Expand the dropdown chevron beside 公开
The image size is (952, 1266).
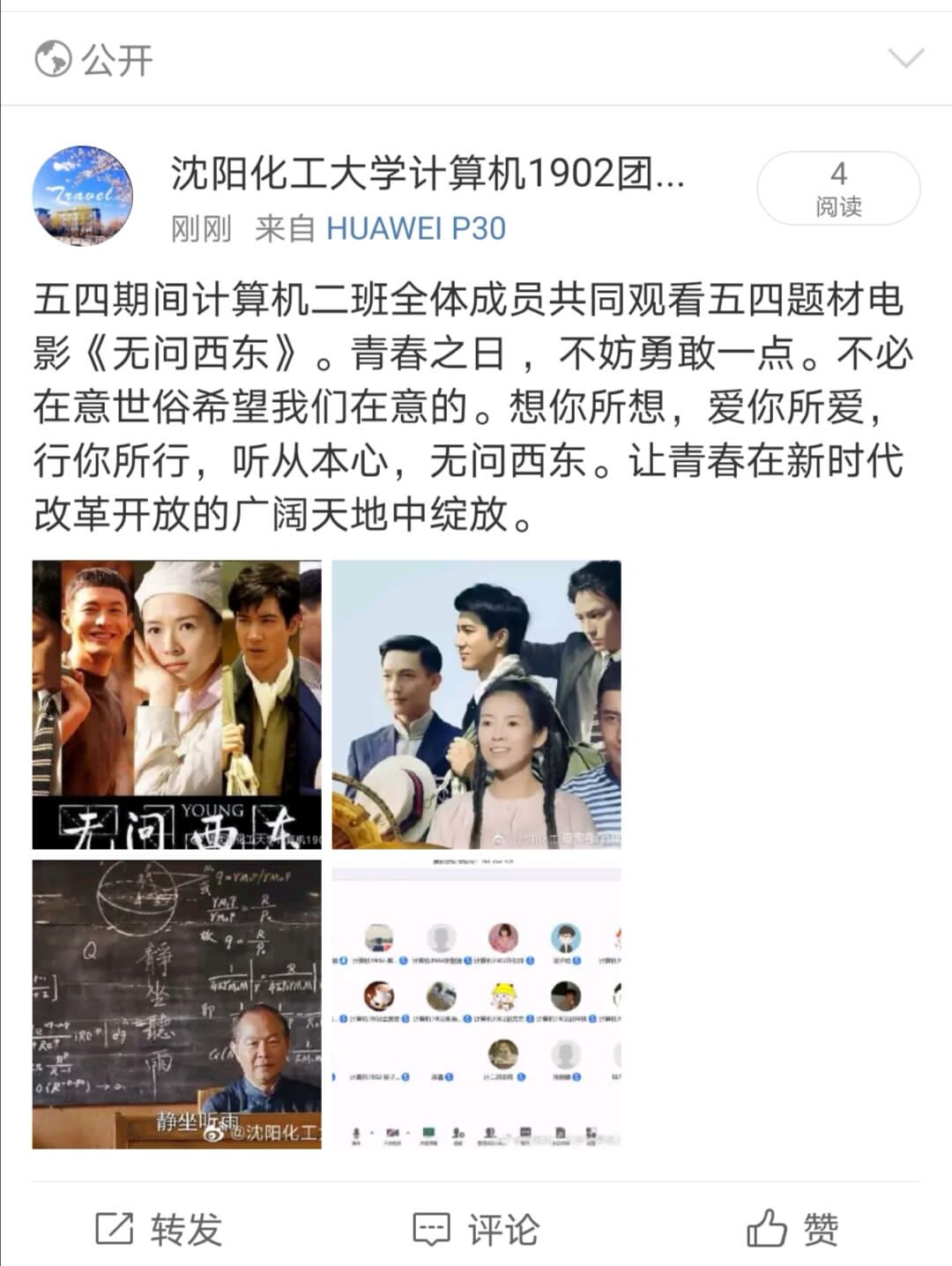[x=905, y=59]
